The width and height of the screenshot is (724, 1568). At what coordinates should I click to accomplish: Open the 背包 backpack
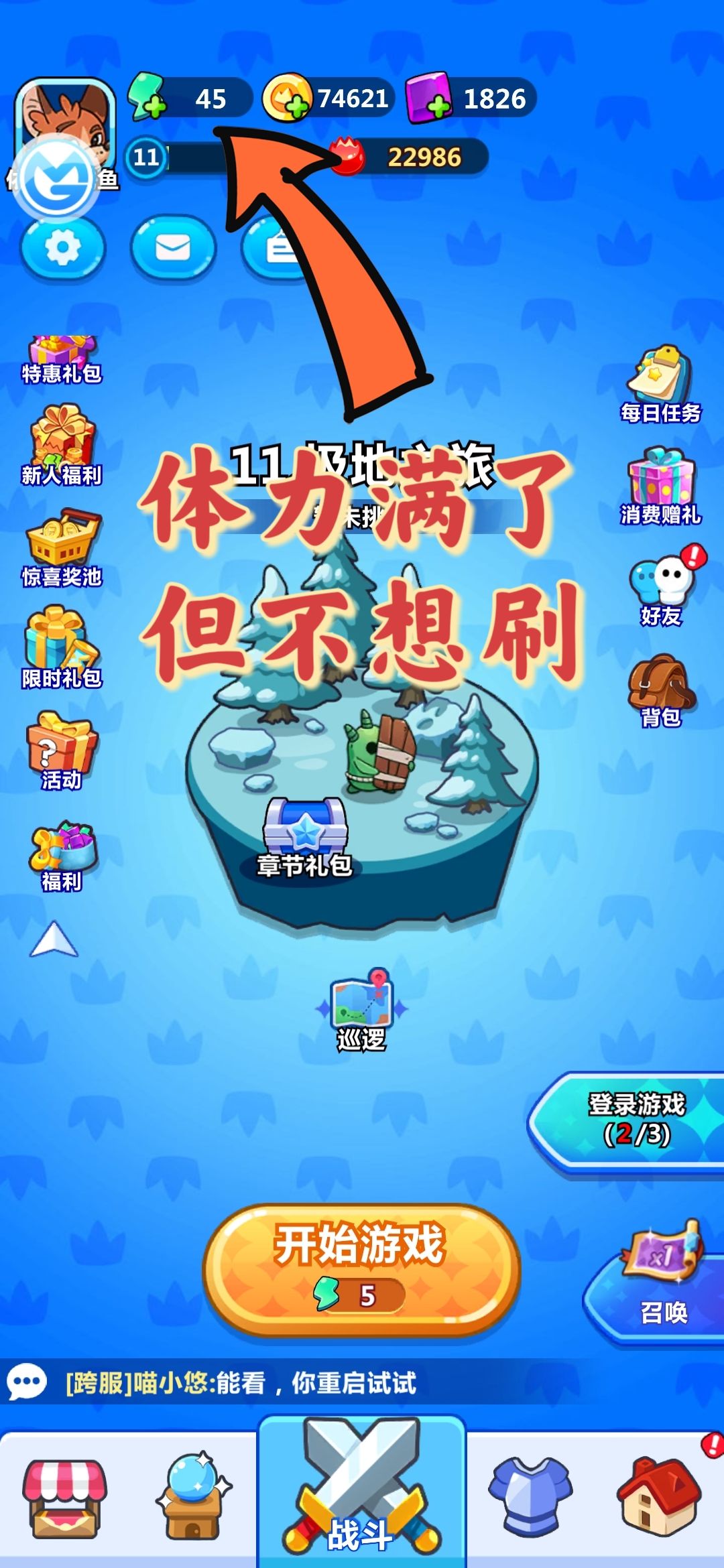coord(660,690)
